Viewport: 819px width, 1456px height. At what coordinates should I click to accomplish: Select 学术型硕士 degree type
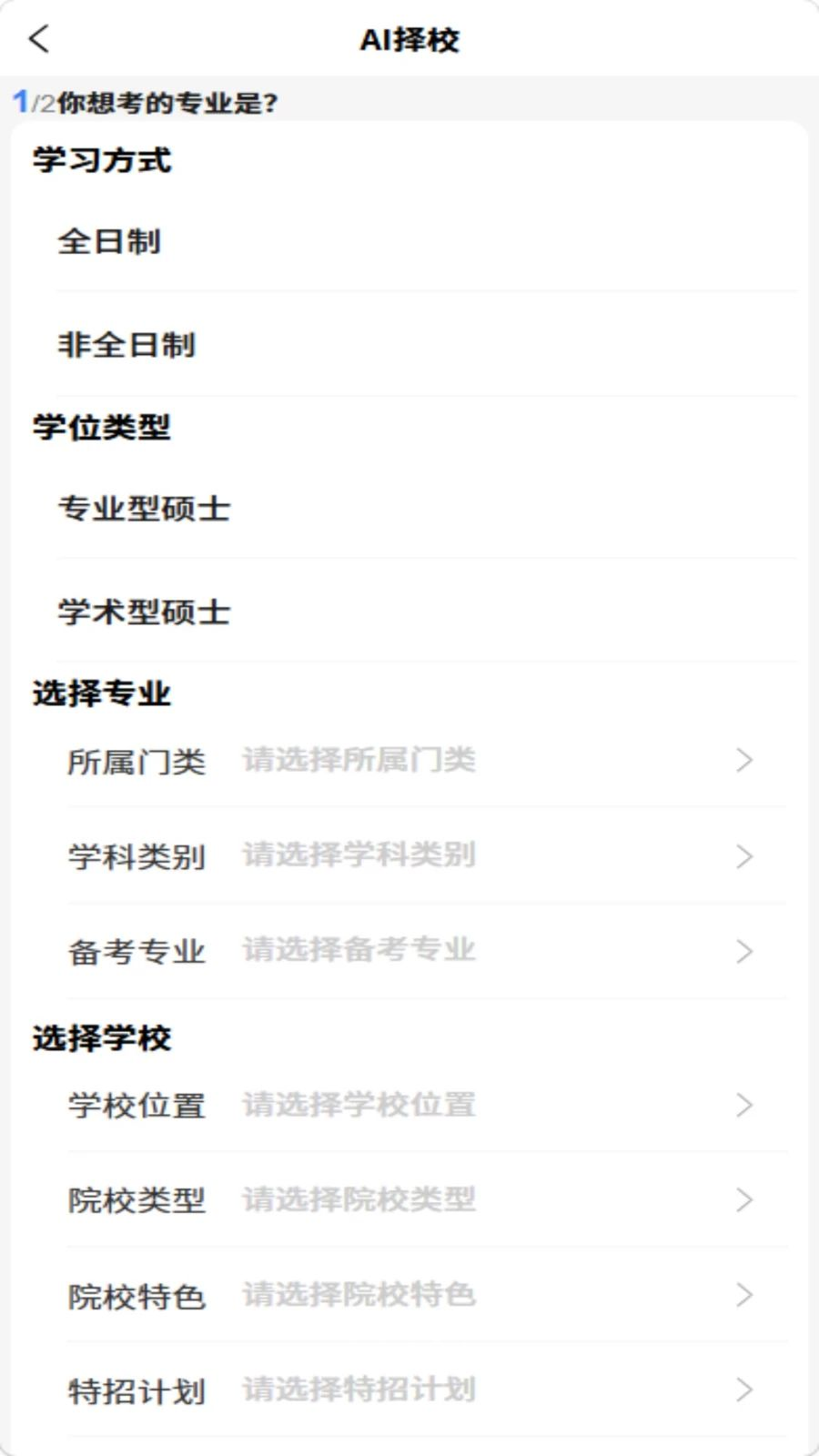(426, 611)
